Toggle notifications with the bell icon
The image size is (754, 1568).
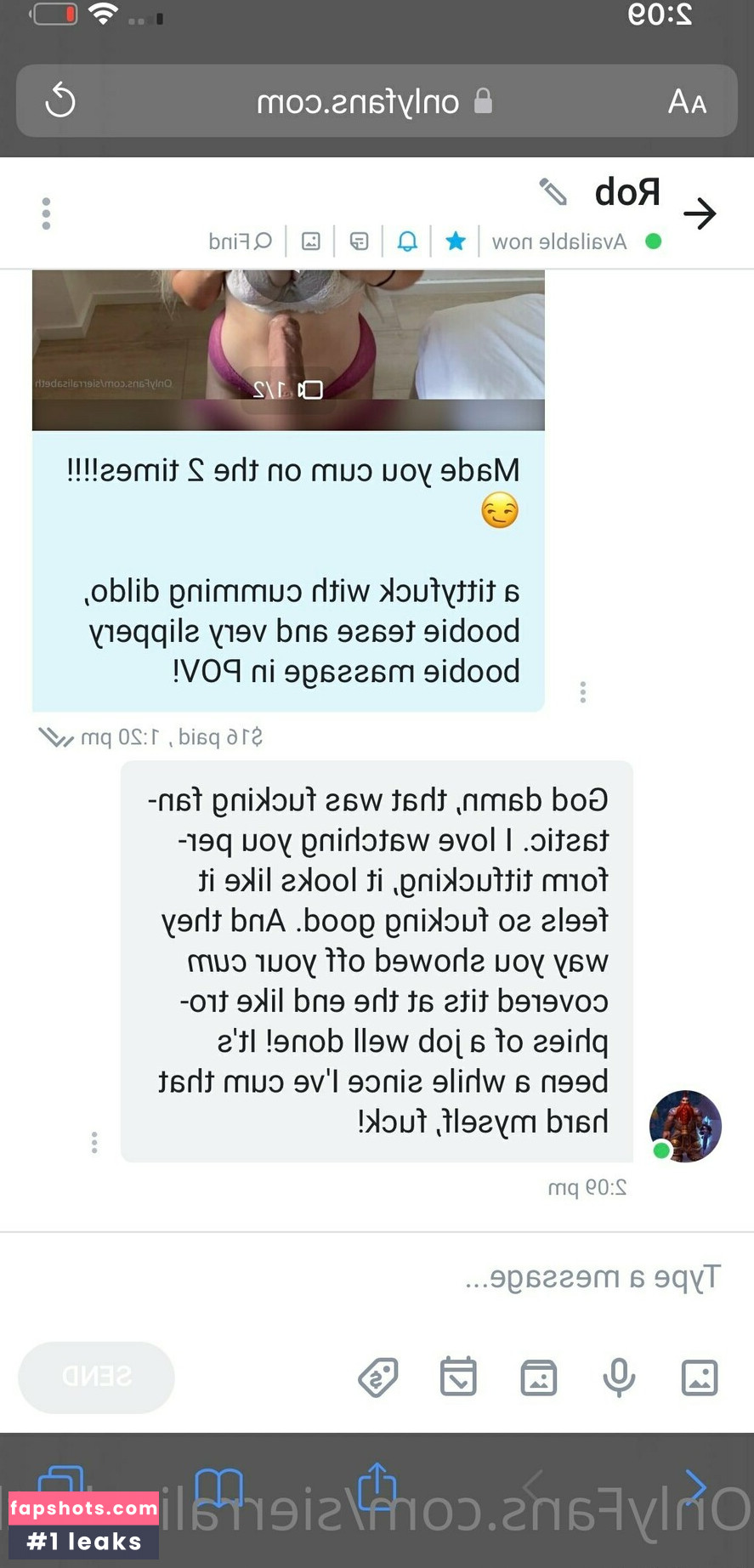(x=407, y=241)
